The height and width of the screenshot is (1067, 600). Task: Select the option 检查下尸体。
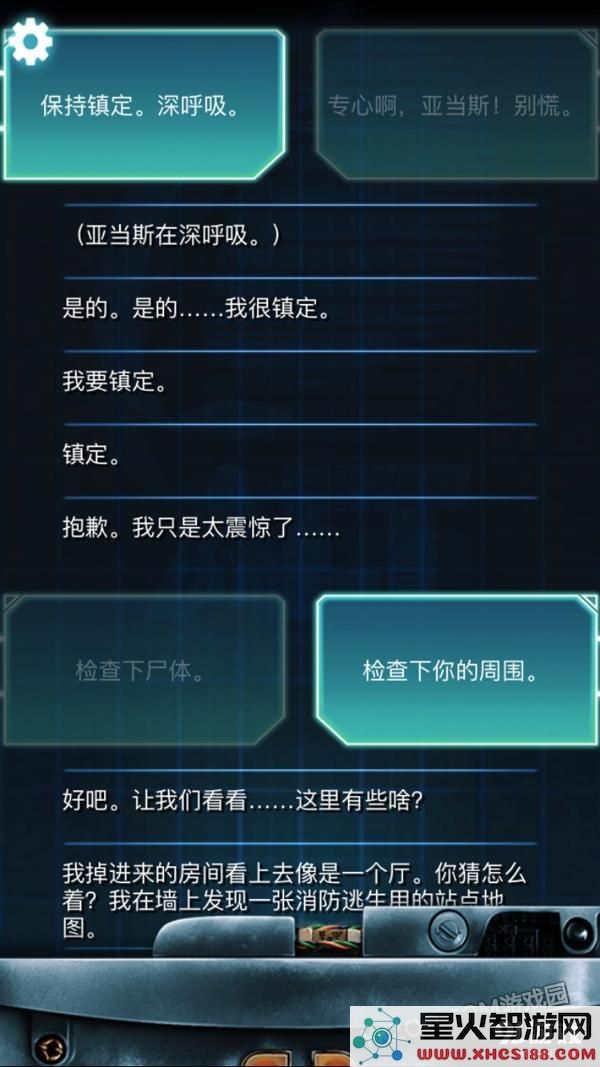pos(143,670)
